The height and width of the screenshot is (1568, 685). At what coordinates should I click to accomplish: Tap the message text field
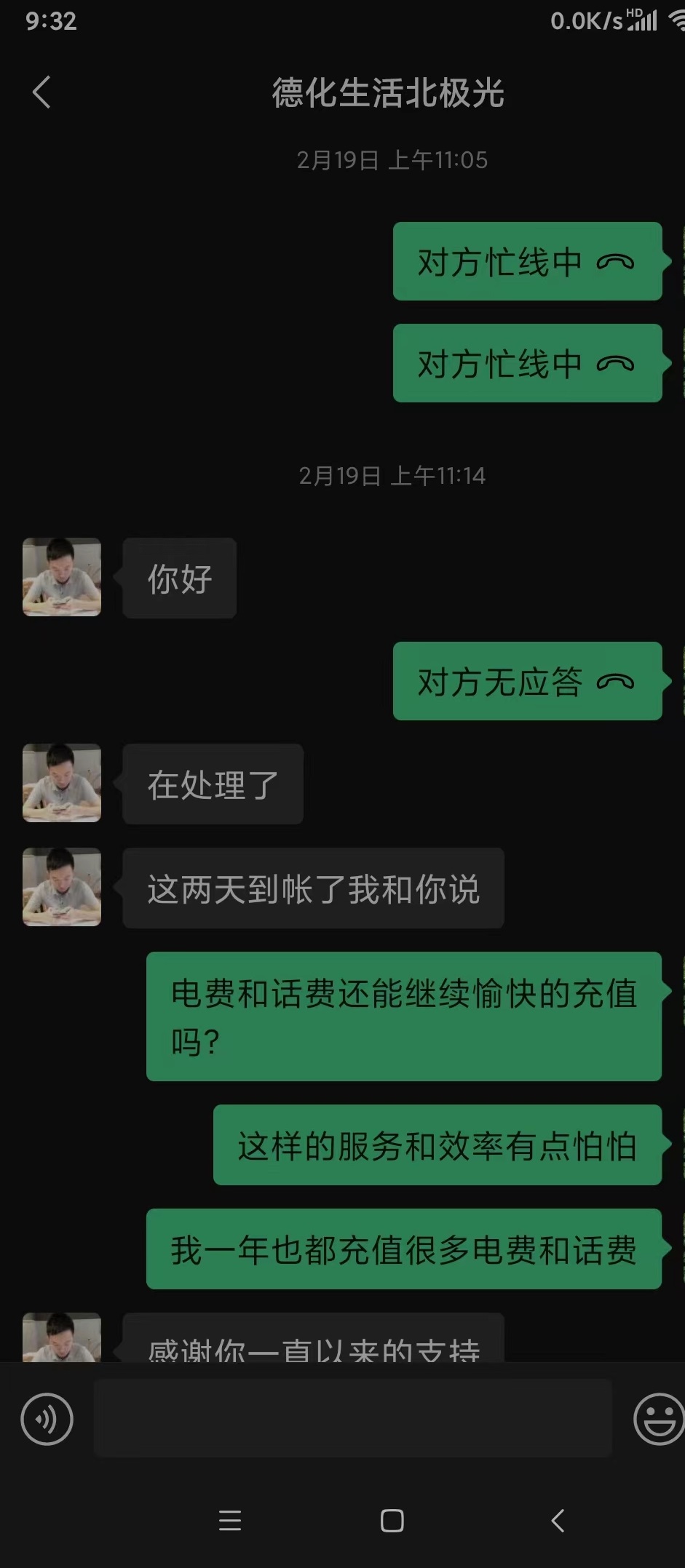pyautogui.click(x=353, y=1417)
